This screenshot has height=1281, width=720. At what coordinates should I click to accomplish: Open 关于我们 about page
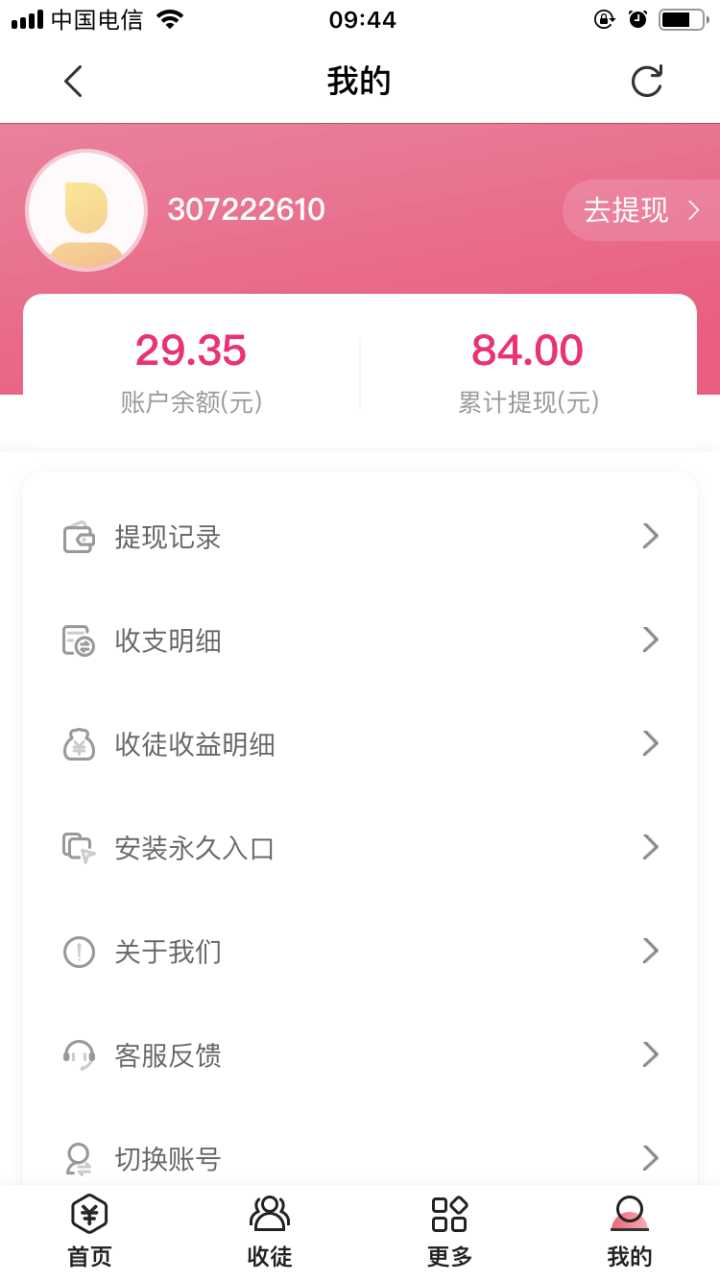[x=360, y=952]
